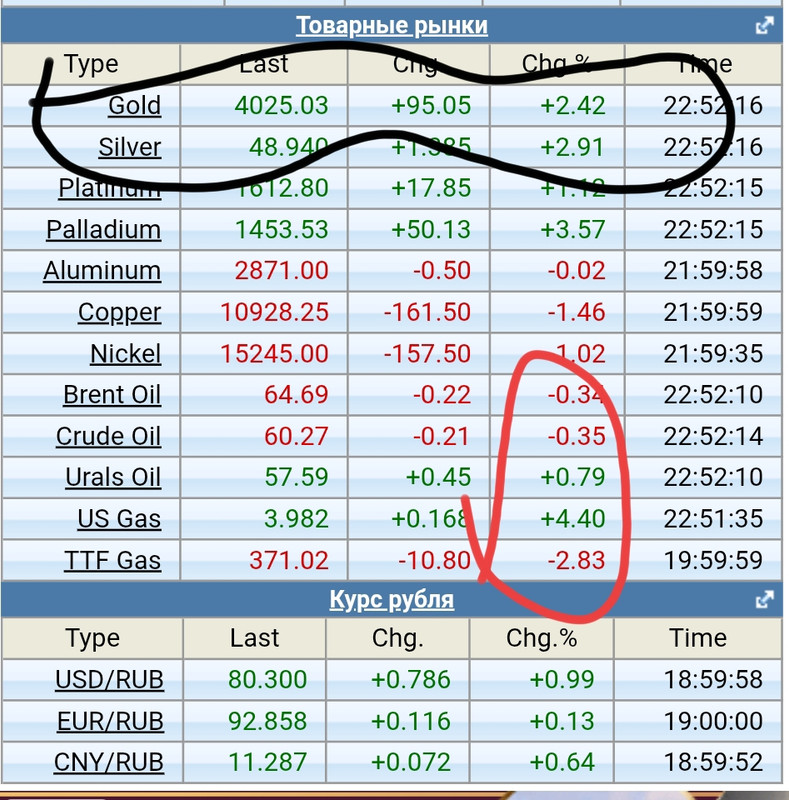Open the CNY/RUB rate link

click(x=108, y=763)
